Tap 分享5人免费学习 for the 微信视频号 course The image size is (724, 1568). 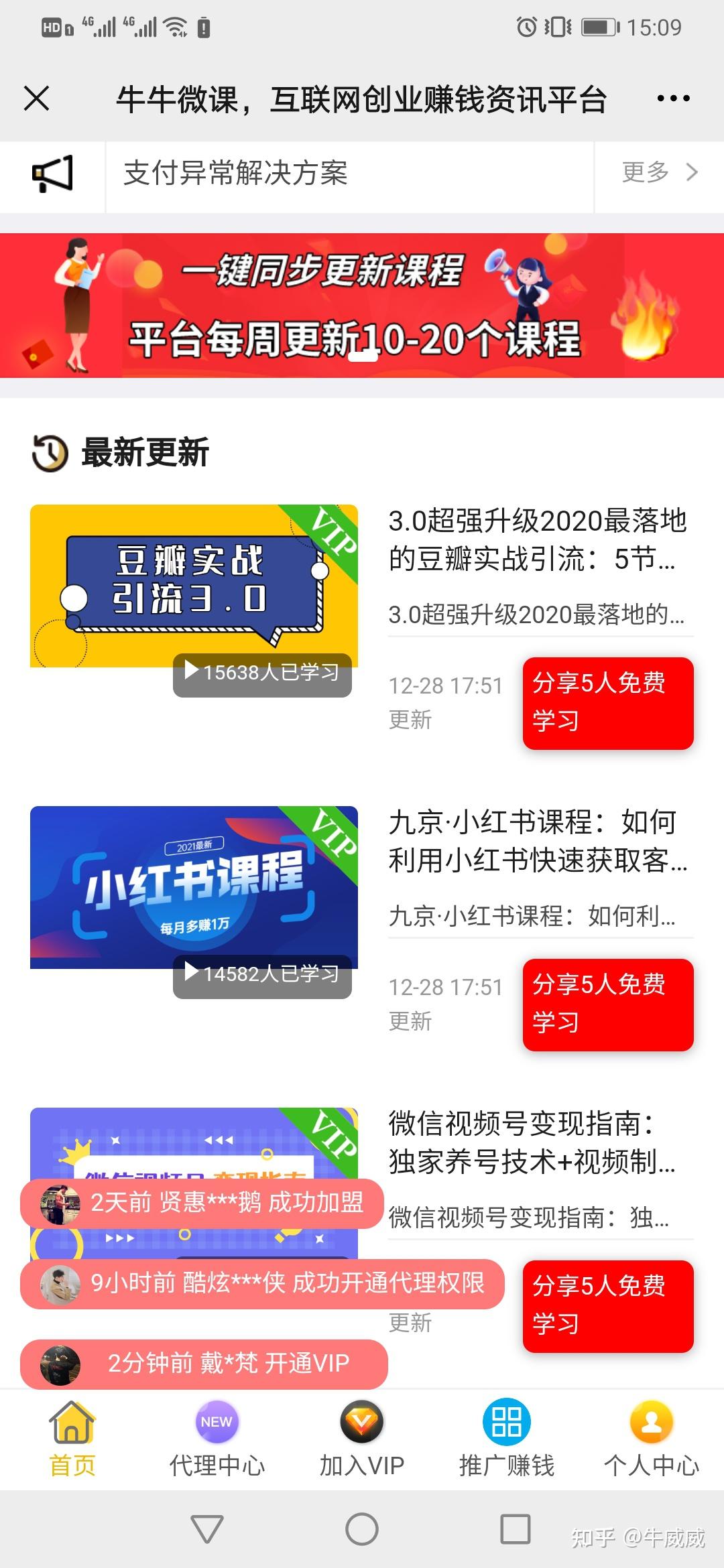pos(607,1306)
